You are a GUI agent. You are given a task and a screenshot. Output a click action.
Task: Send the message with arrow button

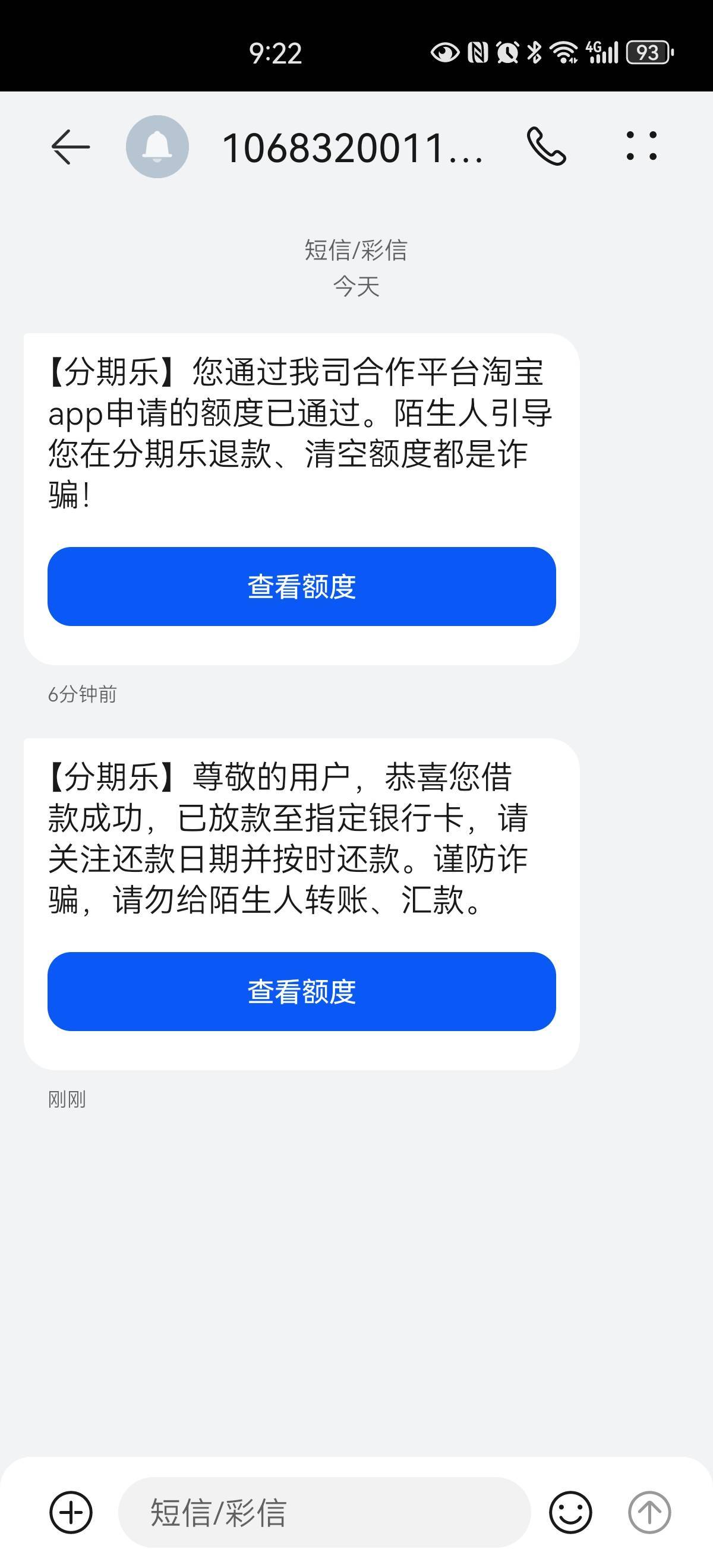click(649, 1512)
